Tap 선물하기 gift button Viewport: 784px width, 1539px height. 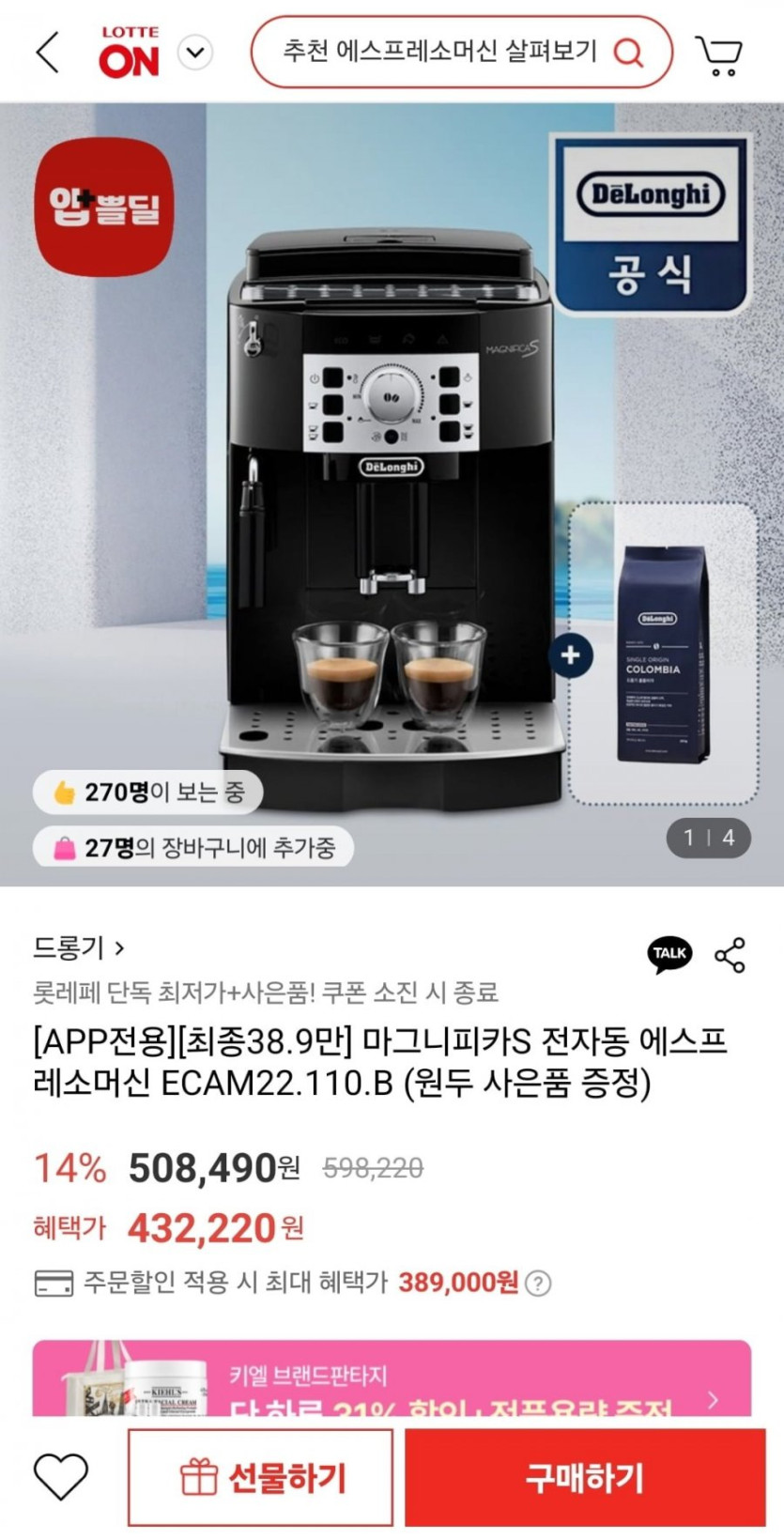click(261, 1478)
